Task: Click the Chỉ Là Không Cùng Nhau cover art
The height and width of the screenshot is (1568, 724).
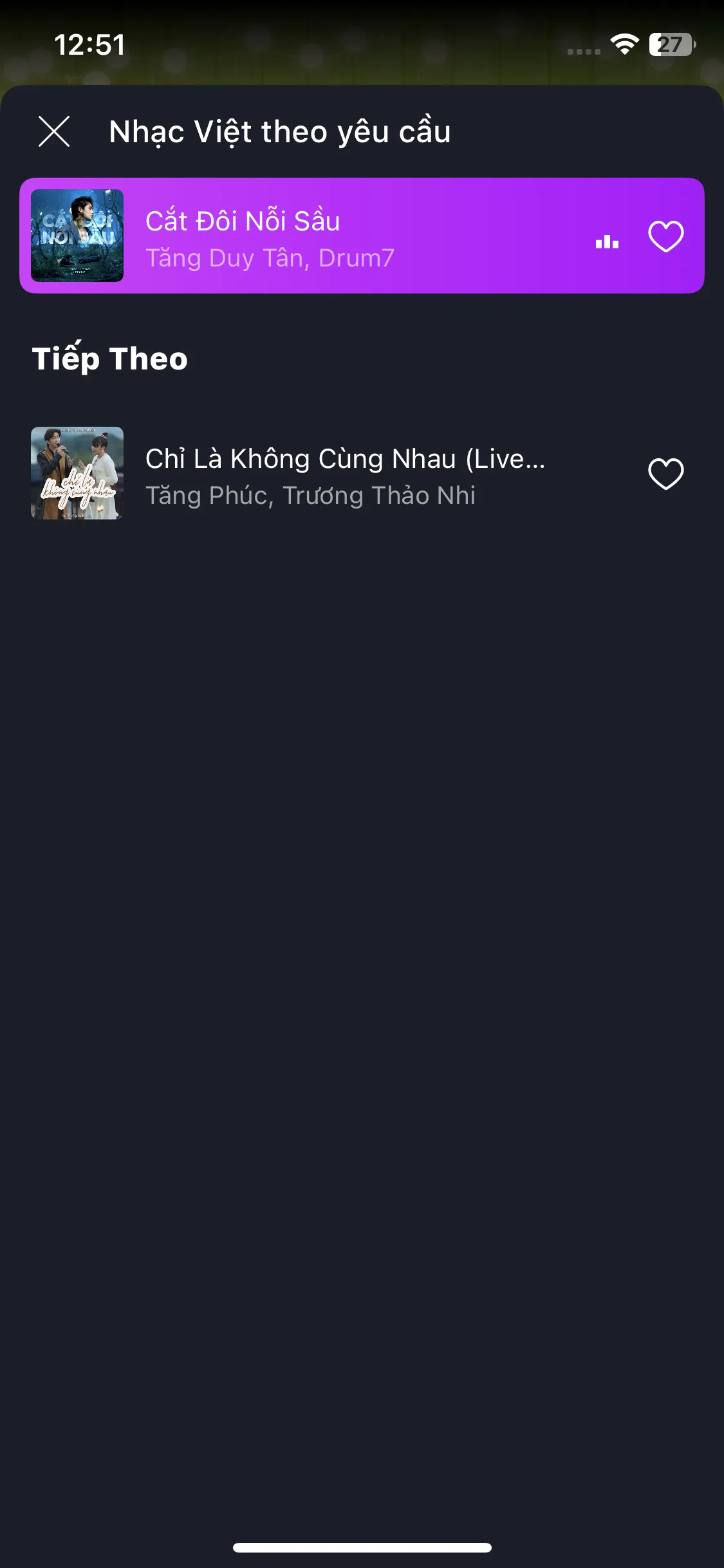Action: click(x=77, y=472)
